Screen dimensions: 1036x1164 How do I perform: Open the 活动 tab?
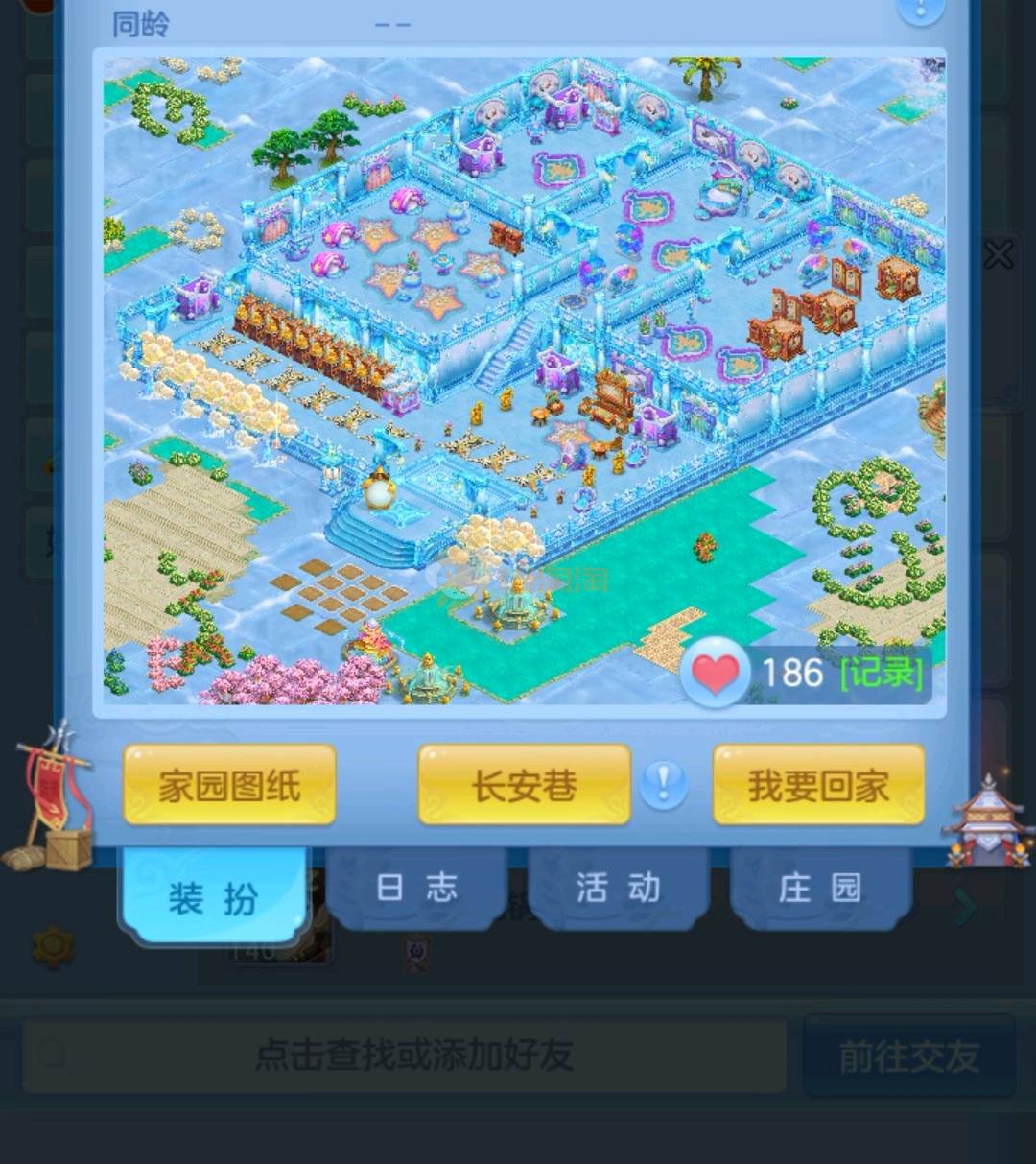click(619, 889)
